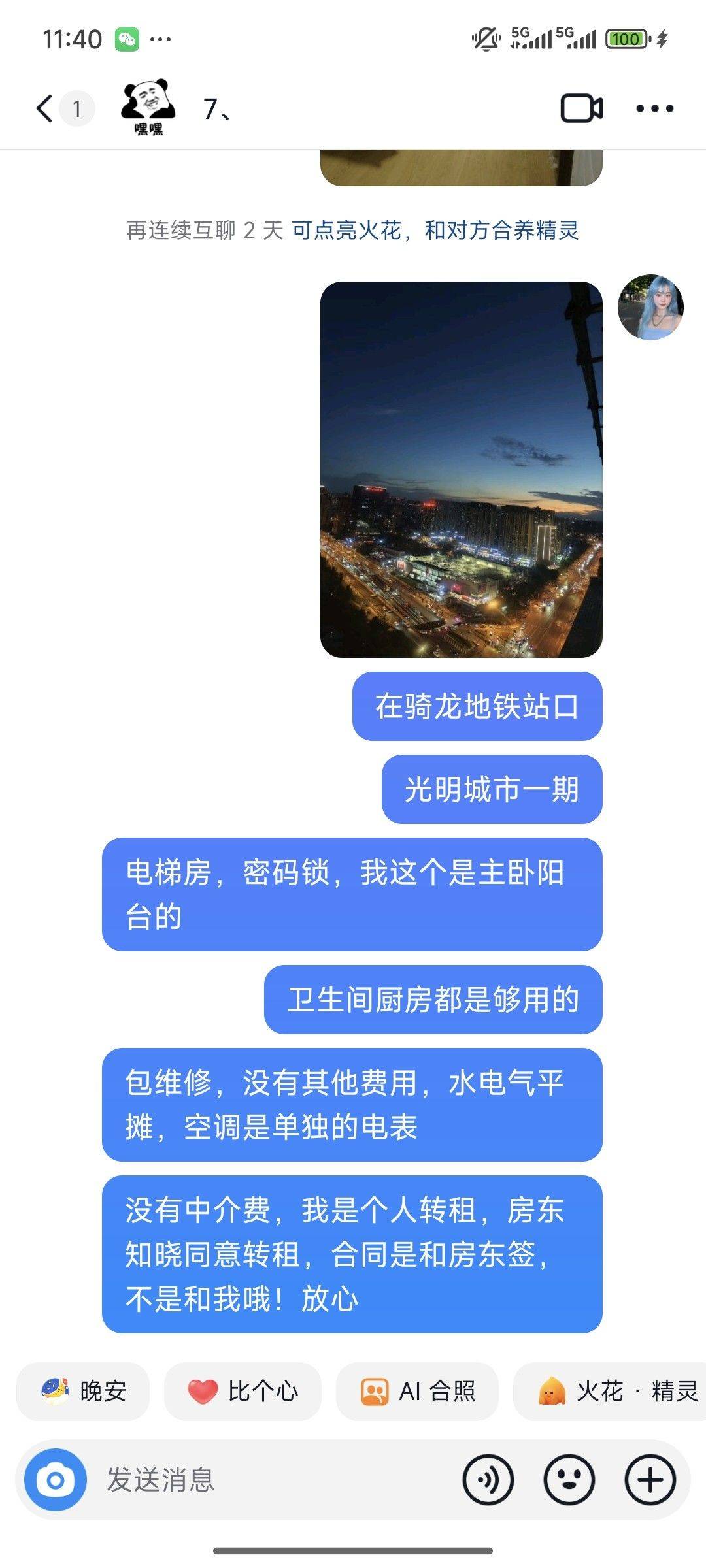Open the emoji picker
Viewport: 706px width, 1568px height.
click(x=569, y=1480)
